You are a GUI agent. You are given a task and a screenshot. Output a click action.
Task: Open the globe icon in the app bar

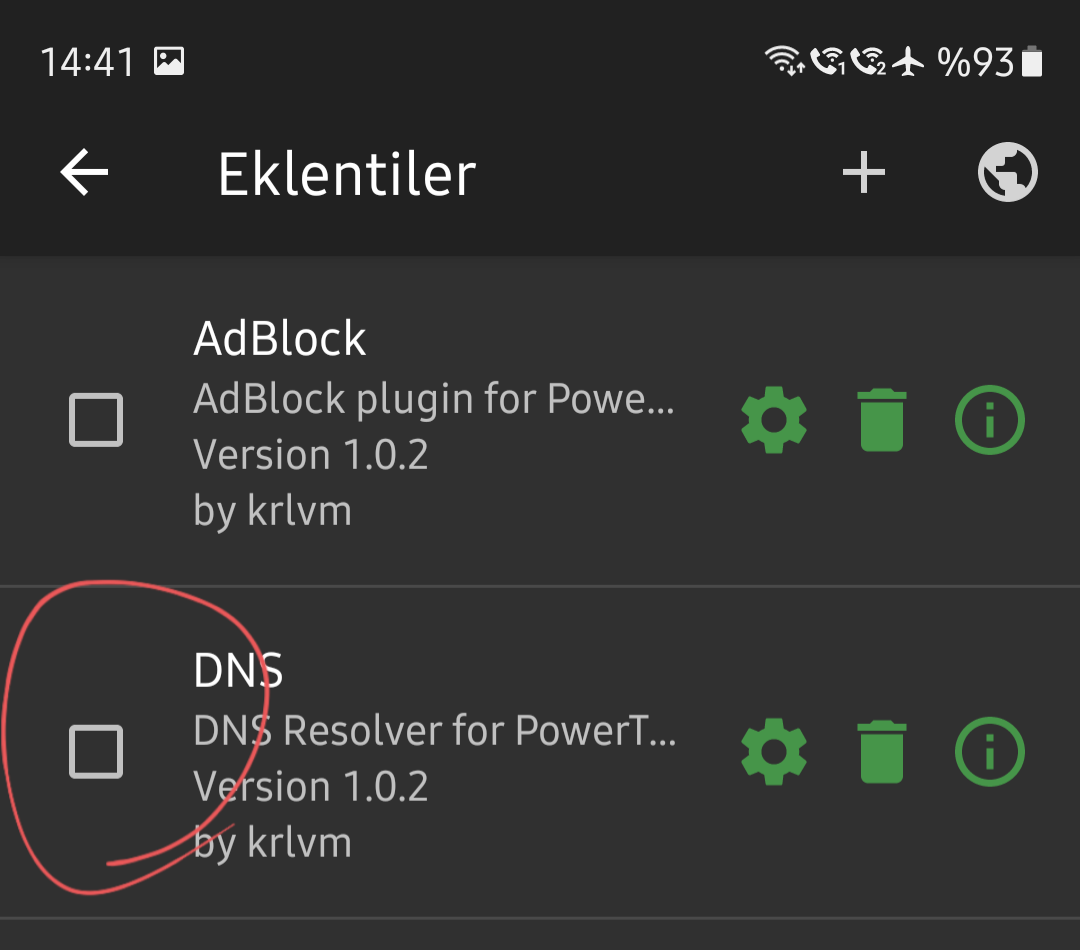point(1007,173)
